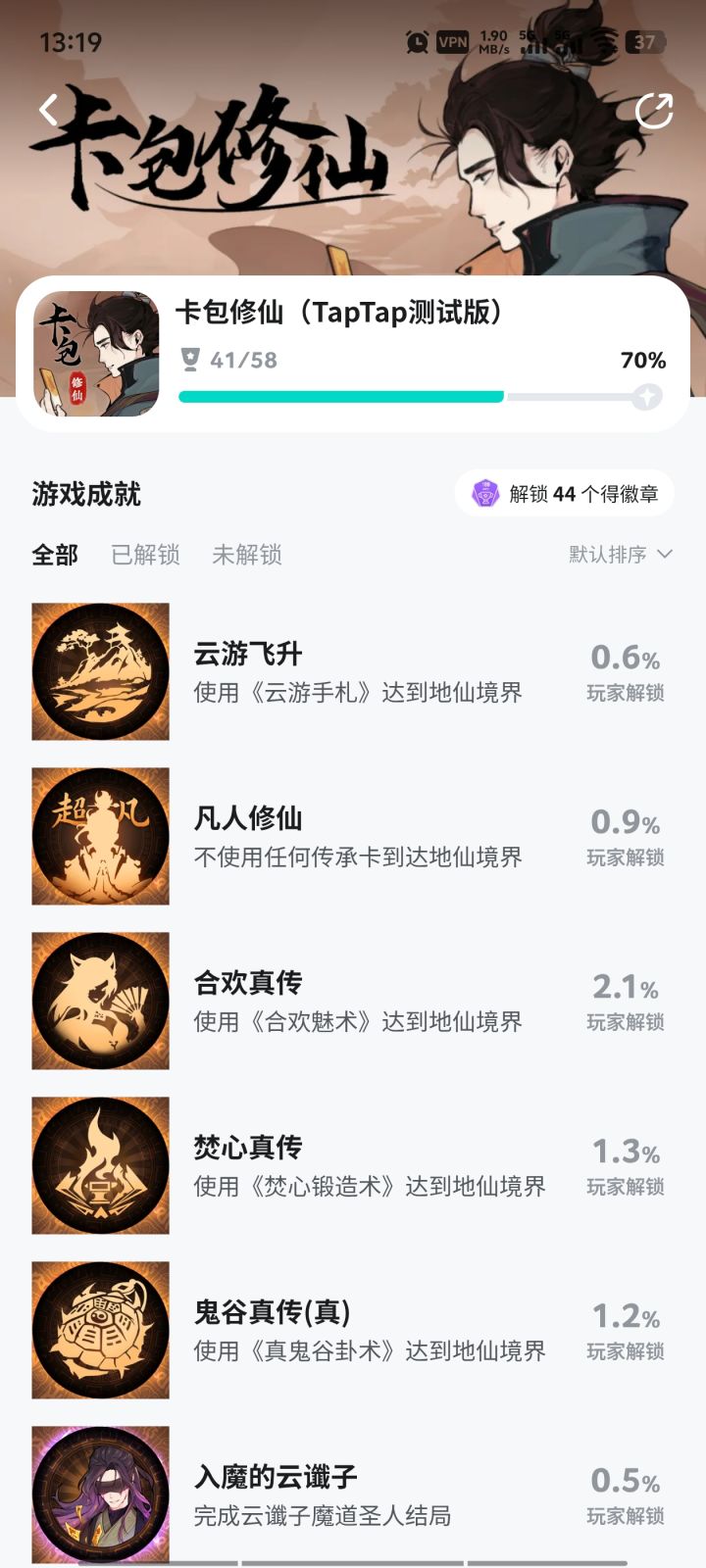Select the 未解锁 filter option
The height and width of the screenshot is (1568, 706).
point(247,556)
